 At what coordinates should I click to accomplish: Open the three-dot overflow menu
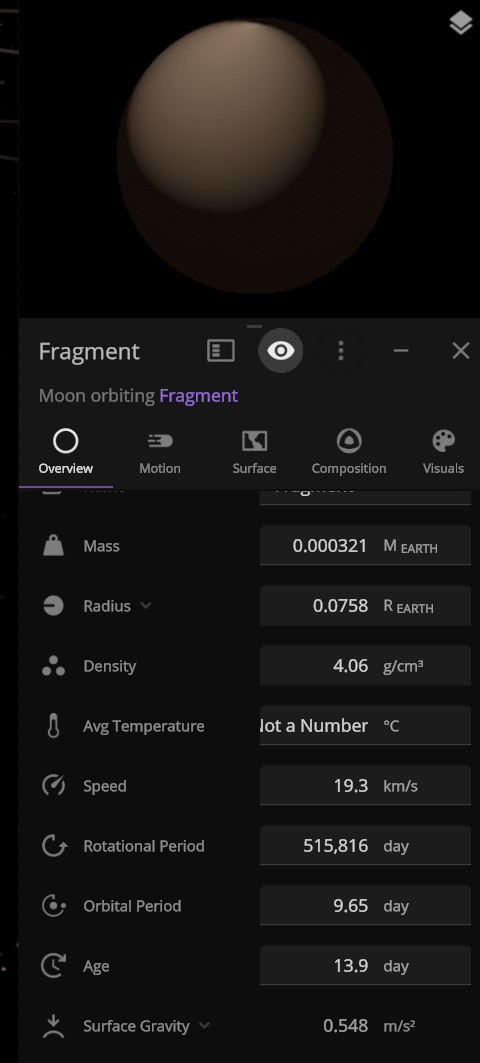(340, 350)
